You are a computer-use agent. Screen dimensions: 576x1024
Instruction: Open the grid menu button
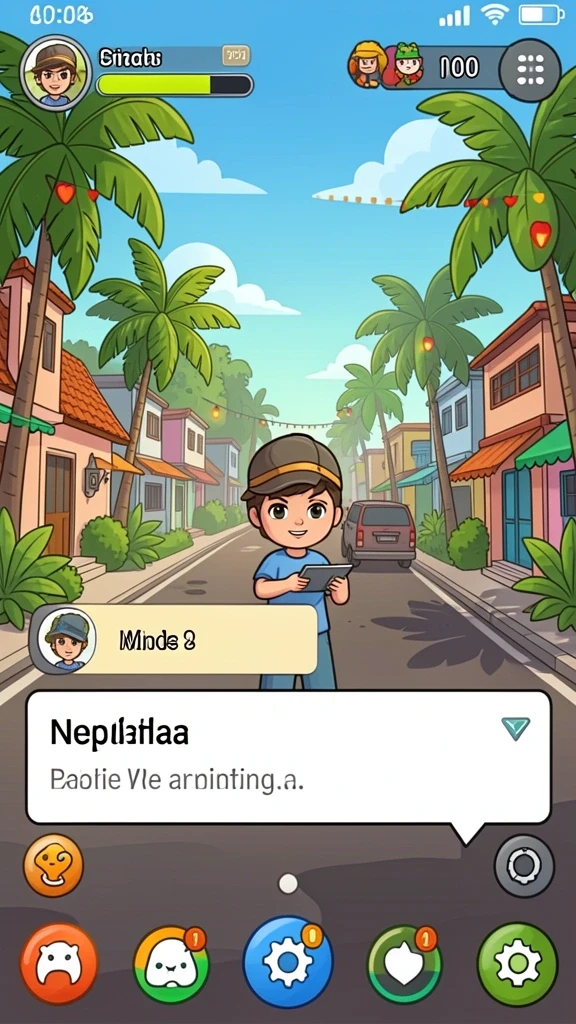pos(530,69)
